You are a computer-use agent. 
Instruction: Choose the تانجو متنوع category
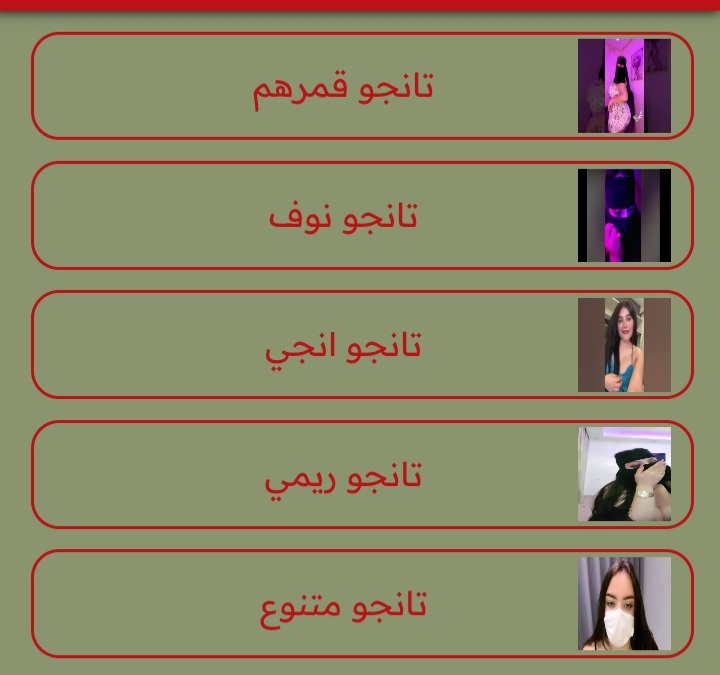343,604
